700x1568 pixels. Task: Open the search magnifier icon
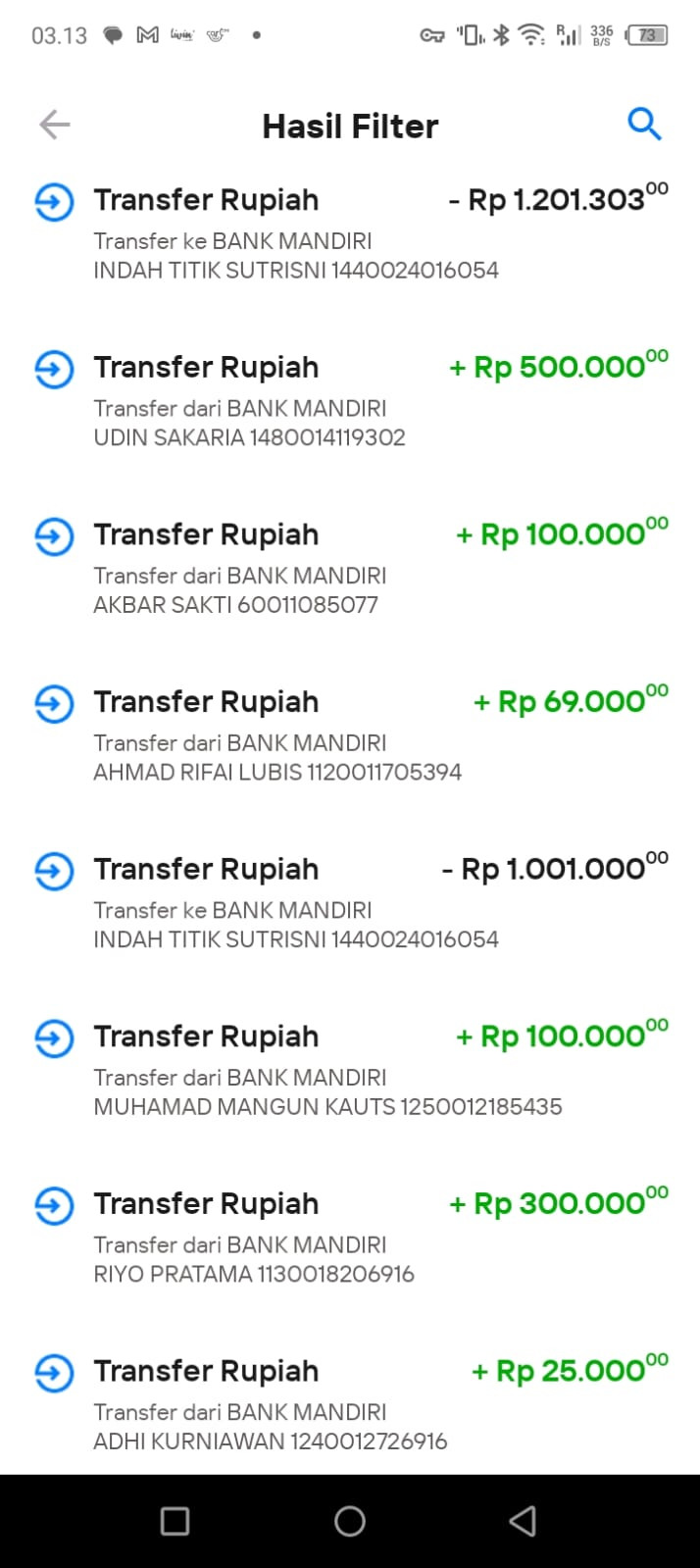pos(644,125)
